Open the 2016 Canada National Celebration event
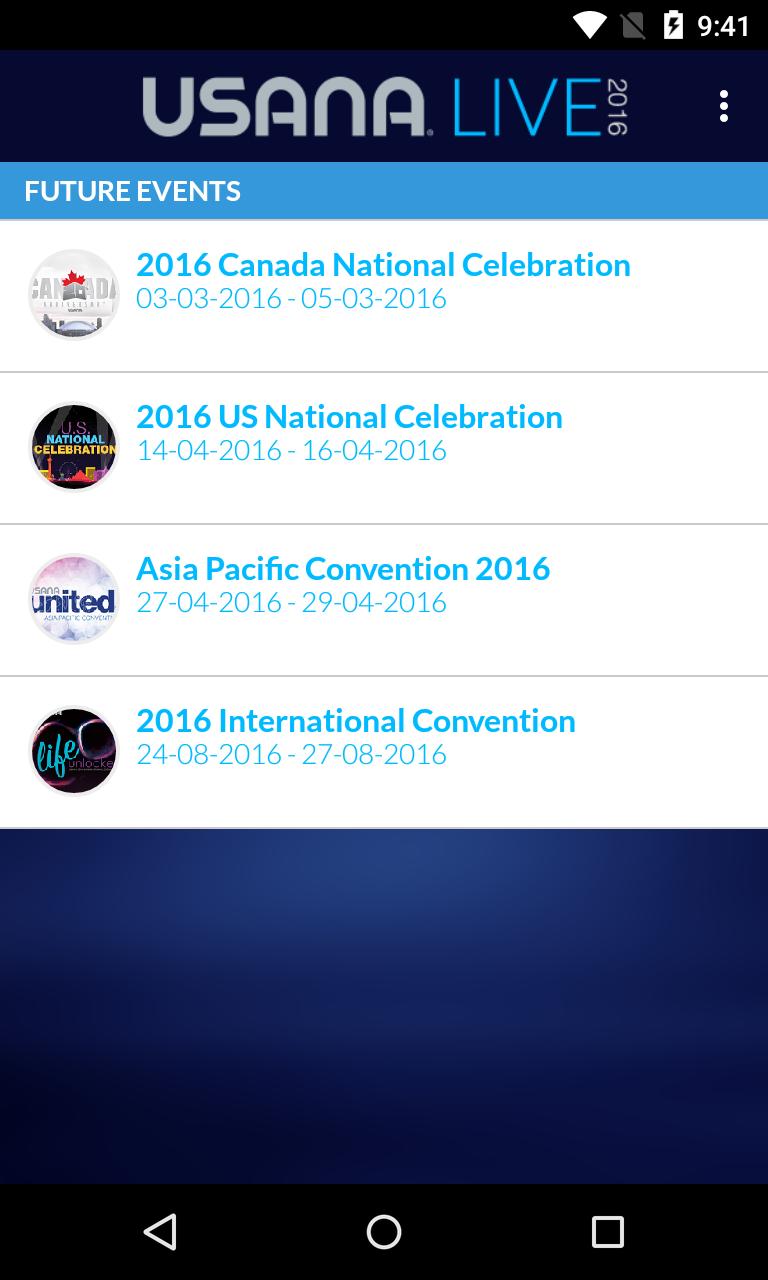This screenshot has width=768, height=1280. pos(384,264)
